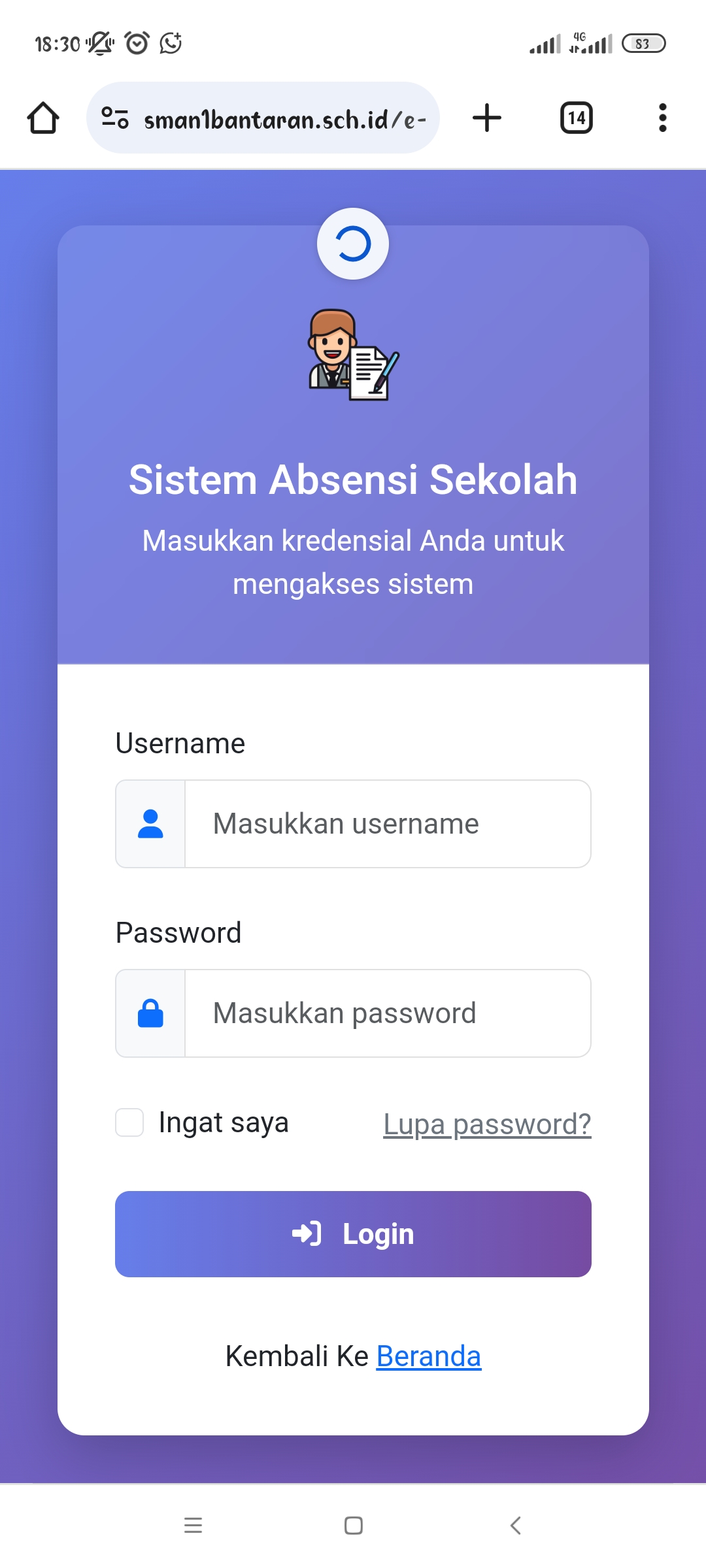The height and width of the screenshot is (1568, 706).
Task: Check the Ingat saya checkbox
Action: [129, 1122]
